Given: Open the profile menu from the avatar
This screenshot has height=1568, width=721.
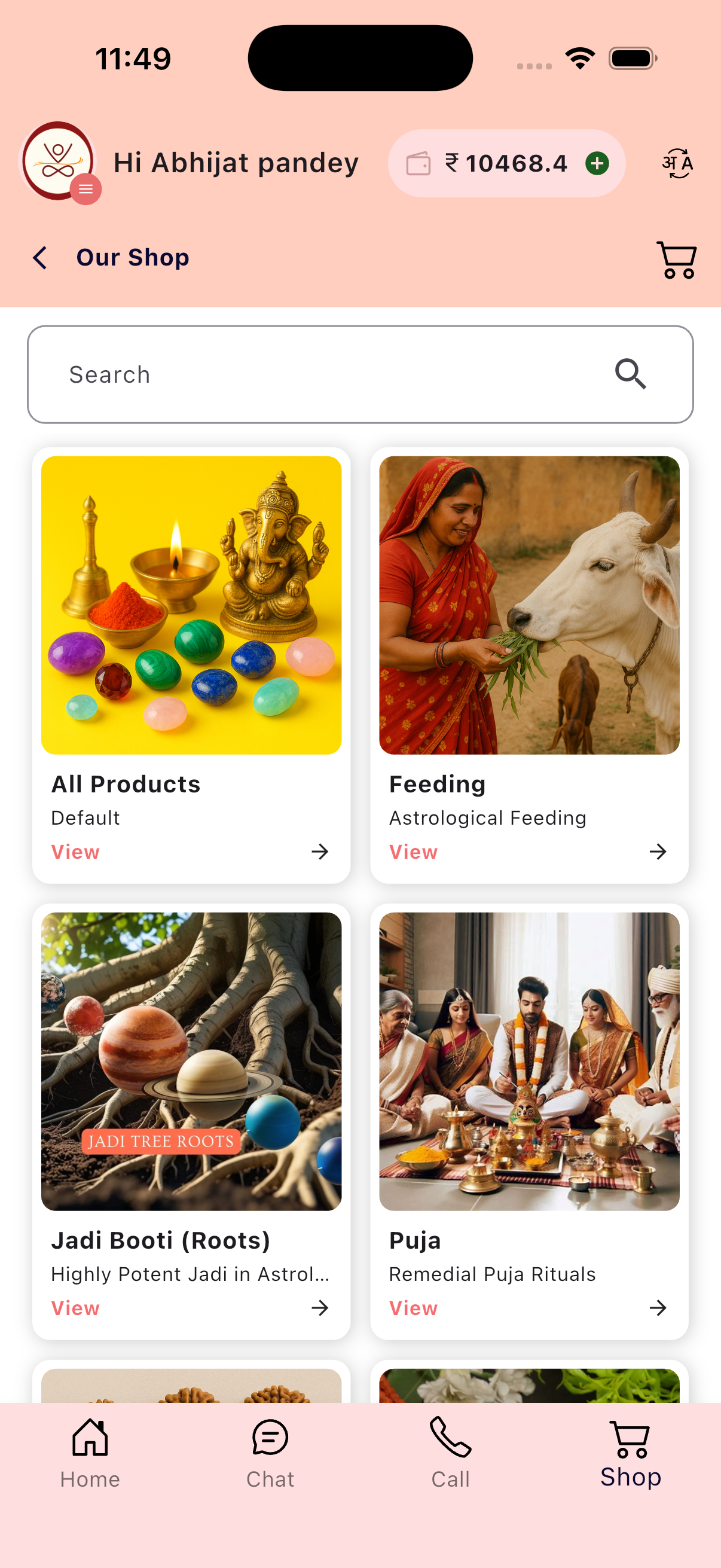Looking at the screenshot, I should pyautogui.click(x=59, y=162).
